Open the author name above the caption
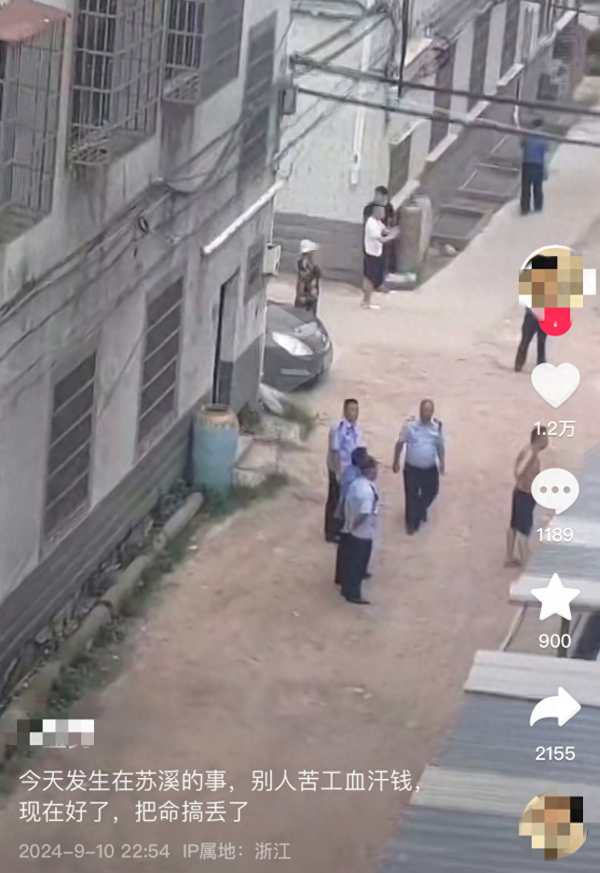Image resolution: width=600 pixels, height=873 pixels. point(58,733)
